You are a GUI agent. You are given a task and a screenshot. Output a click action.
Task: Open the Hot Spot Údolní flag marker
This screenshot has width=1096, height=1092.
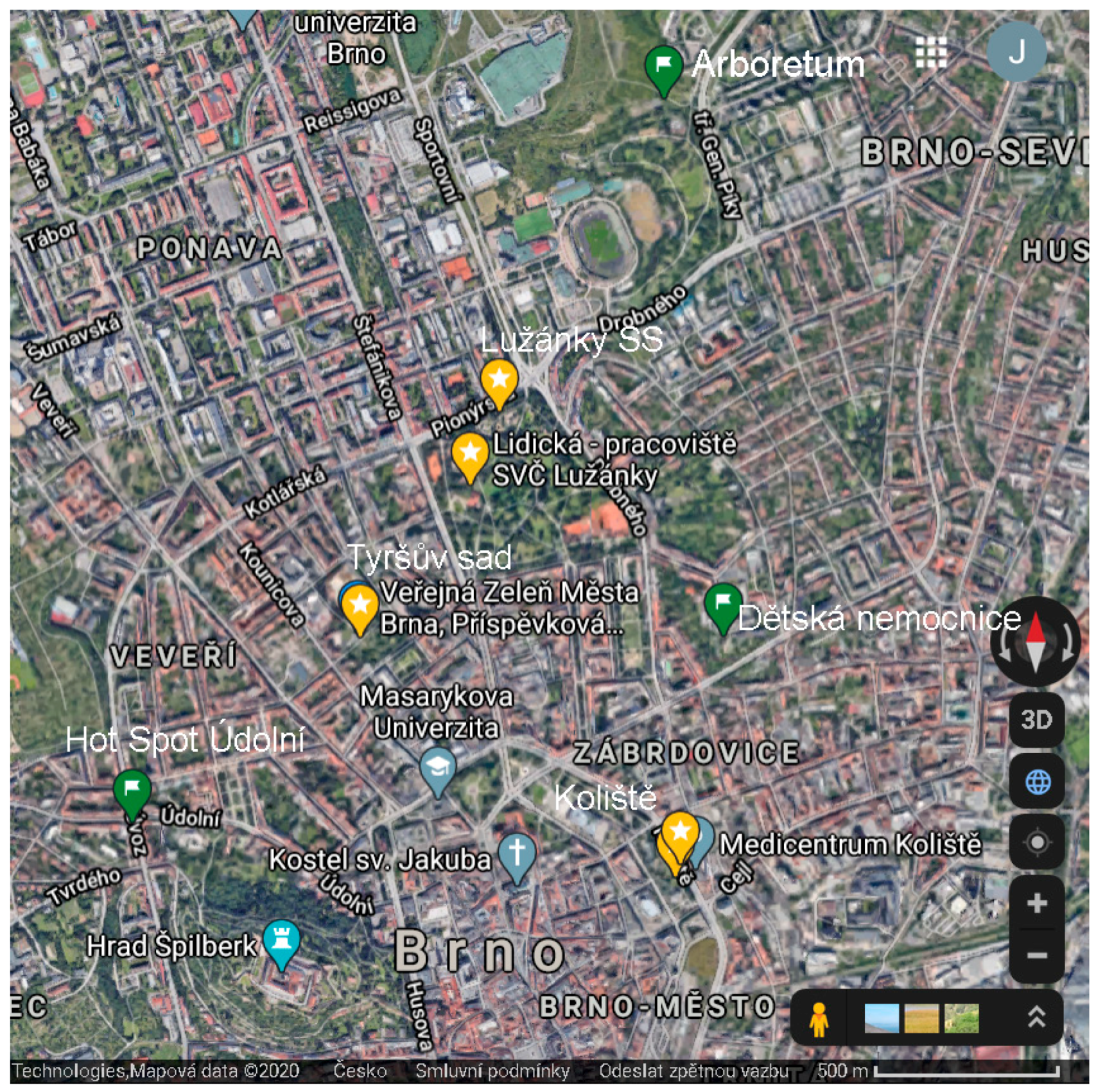click(x=132, y=791)
